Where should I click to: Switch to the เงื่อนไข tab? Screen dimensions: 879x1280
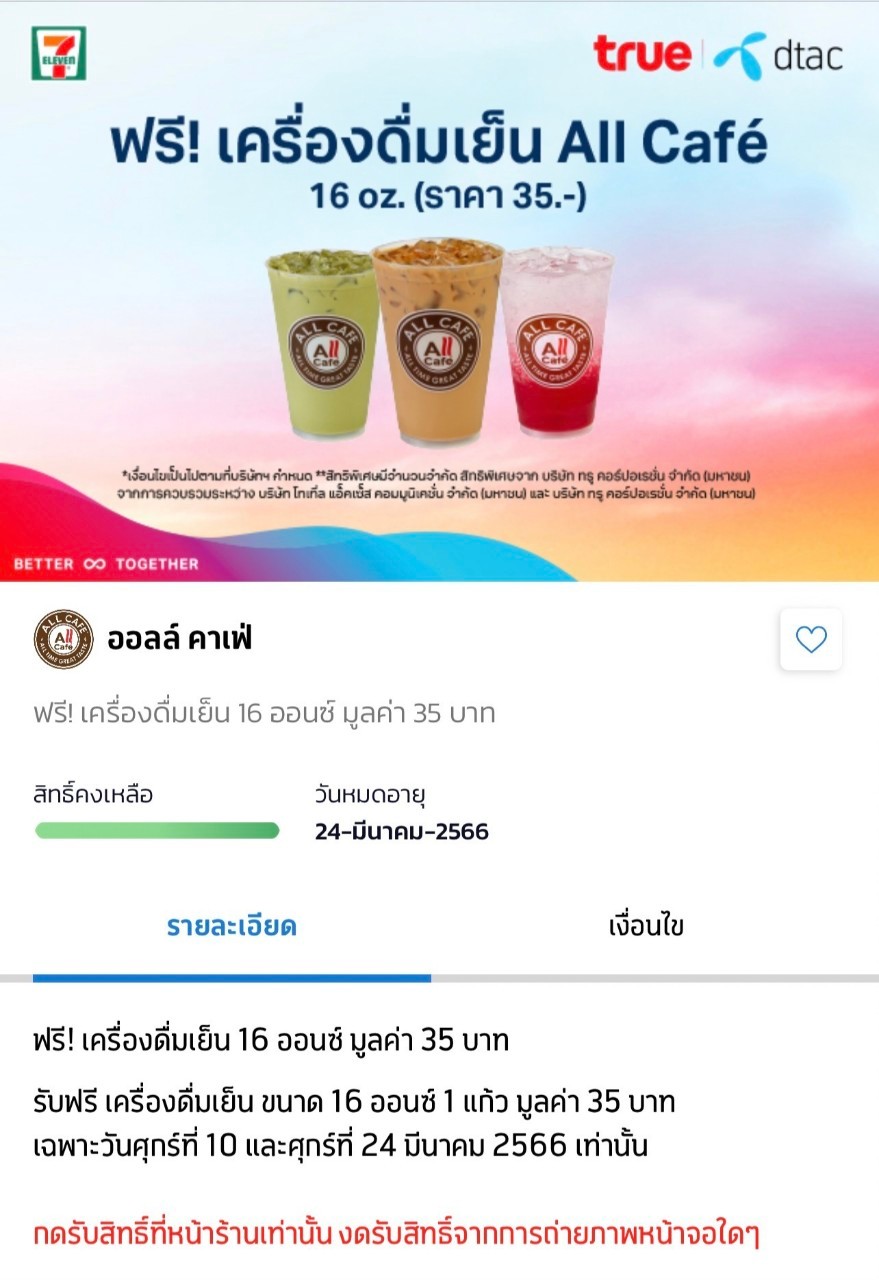coord(646,926)
